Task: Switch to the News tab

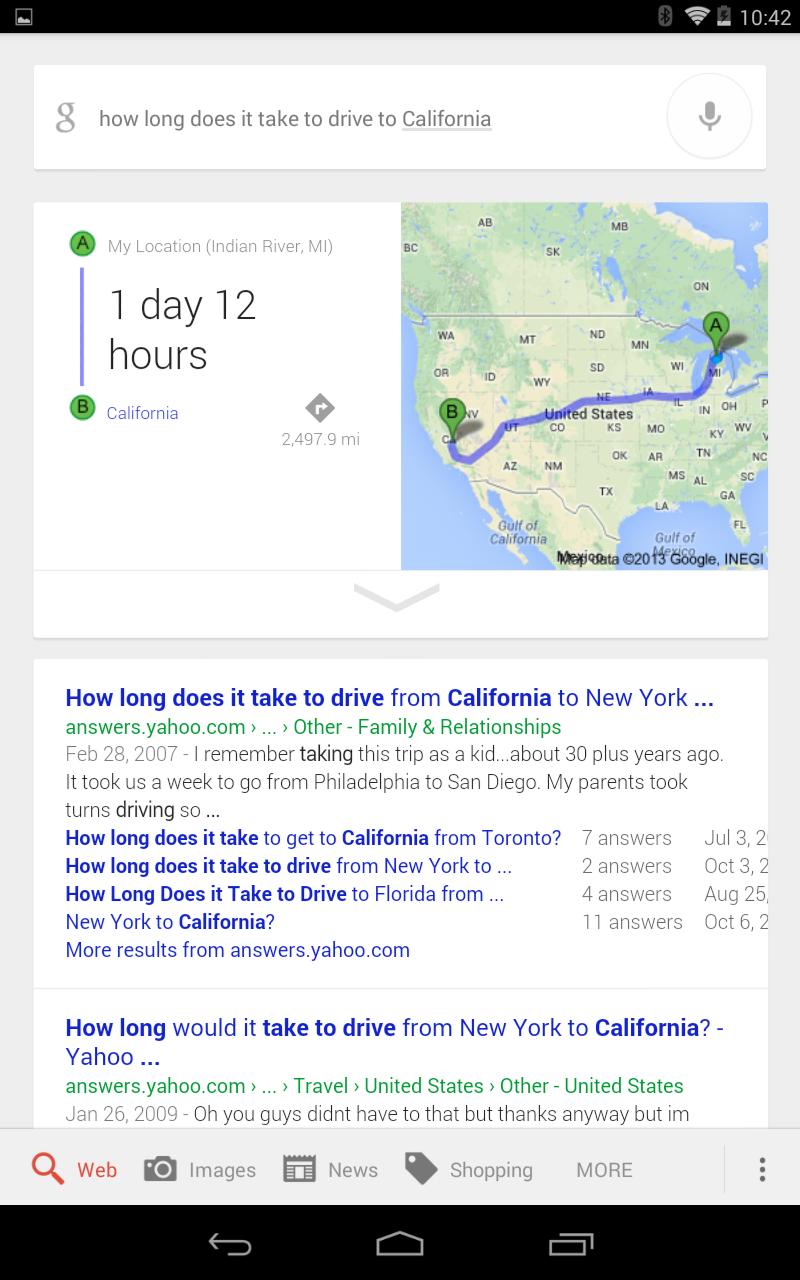Action: (x=331, y=1169)
